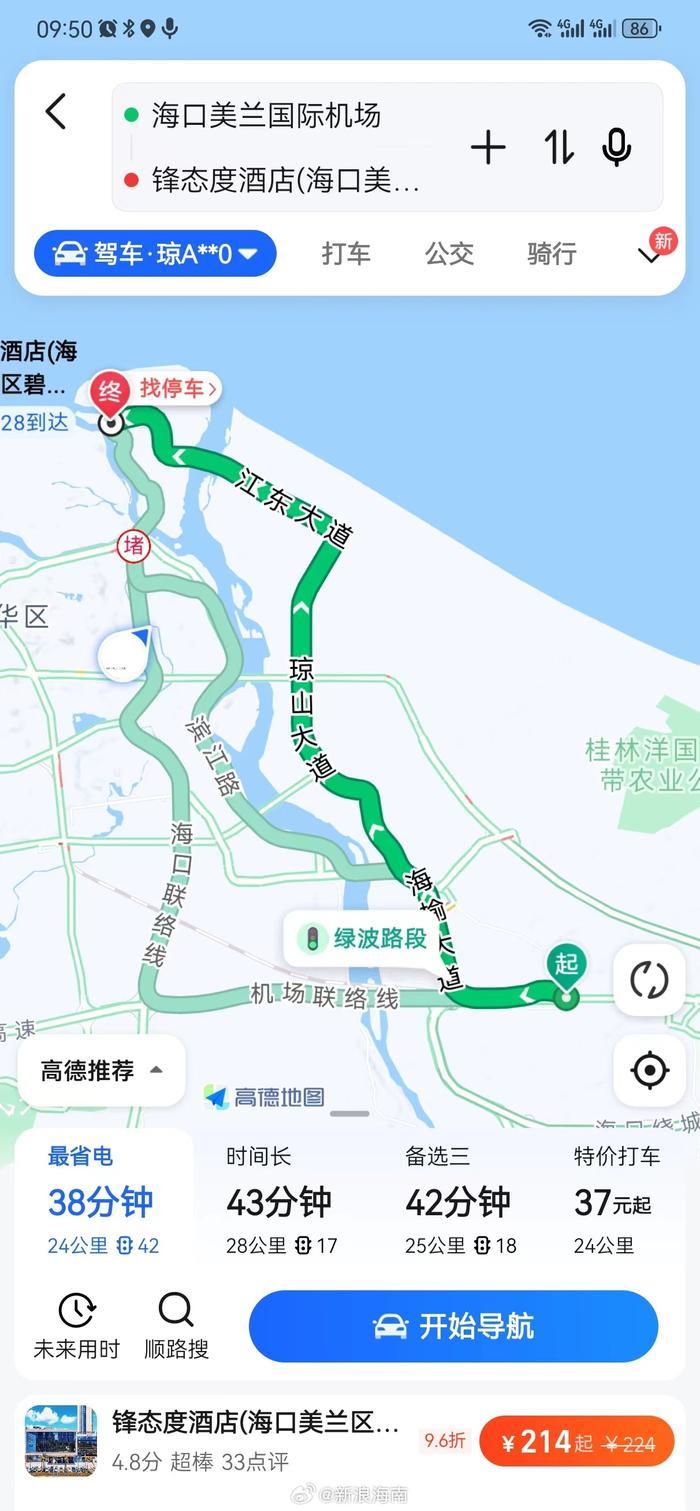Add a waypoint with the plus icon

488,148
